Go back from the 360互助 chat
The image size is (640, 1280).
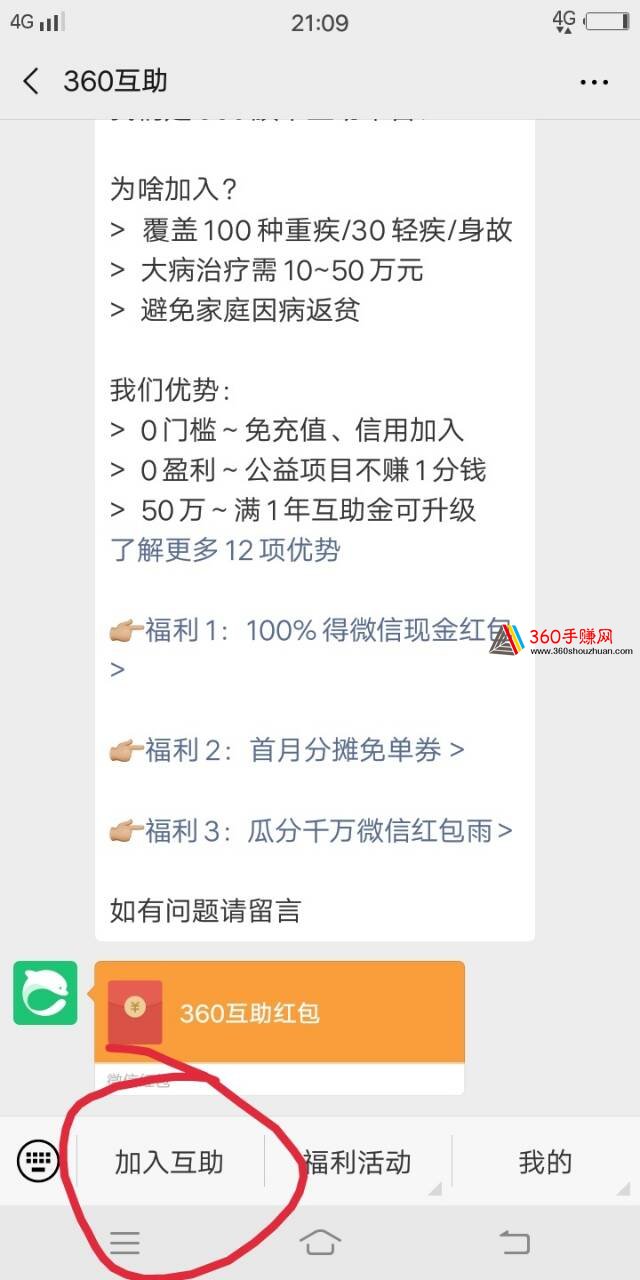(x=31, y=82)
